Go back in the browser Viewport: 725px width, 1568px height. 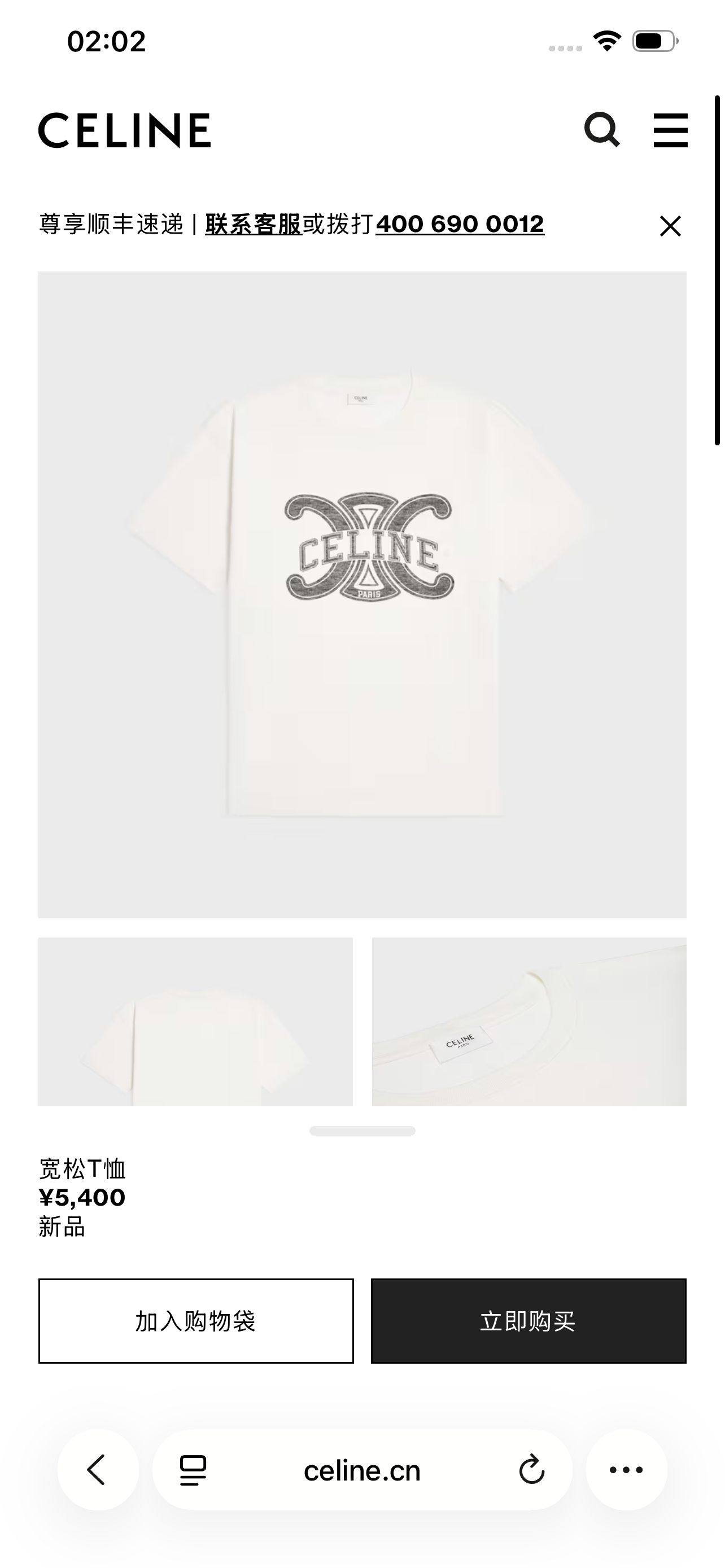[97, 1470]
